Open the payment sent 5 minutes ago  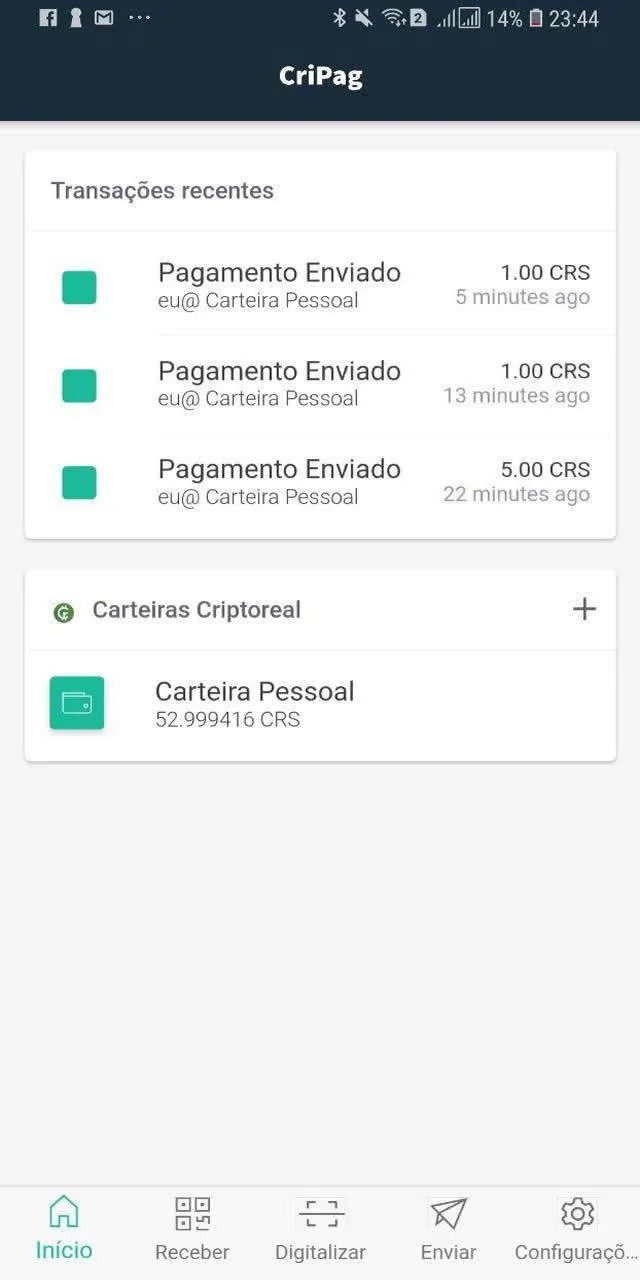pos(320,285)
